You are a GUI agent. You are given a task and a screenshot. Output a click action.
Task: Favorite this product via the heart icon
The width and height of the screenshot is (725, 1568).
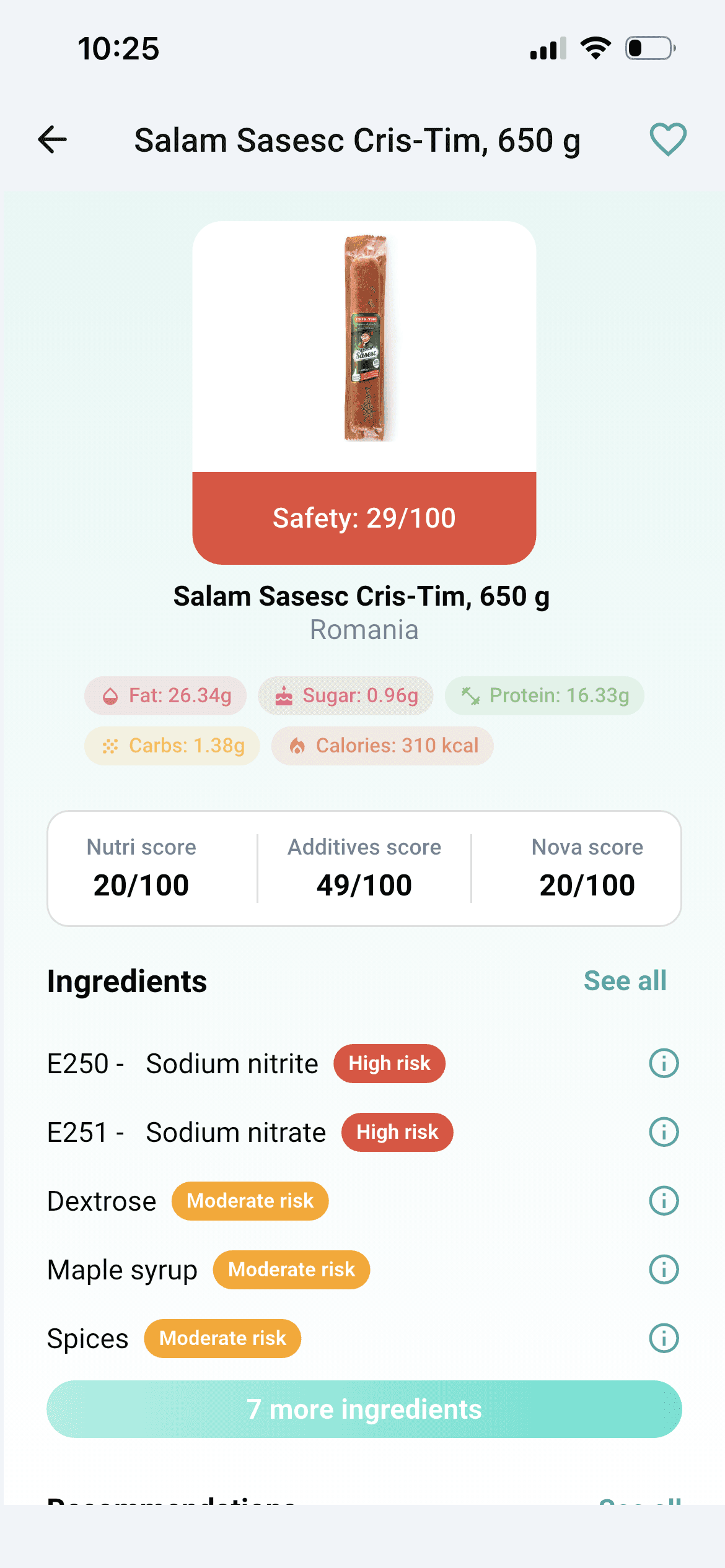(667, 139)
